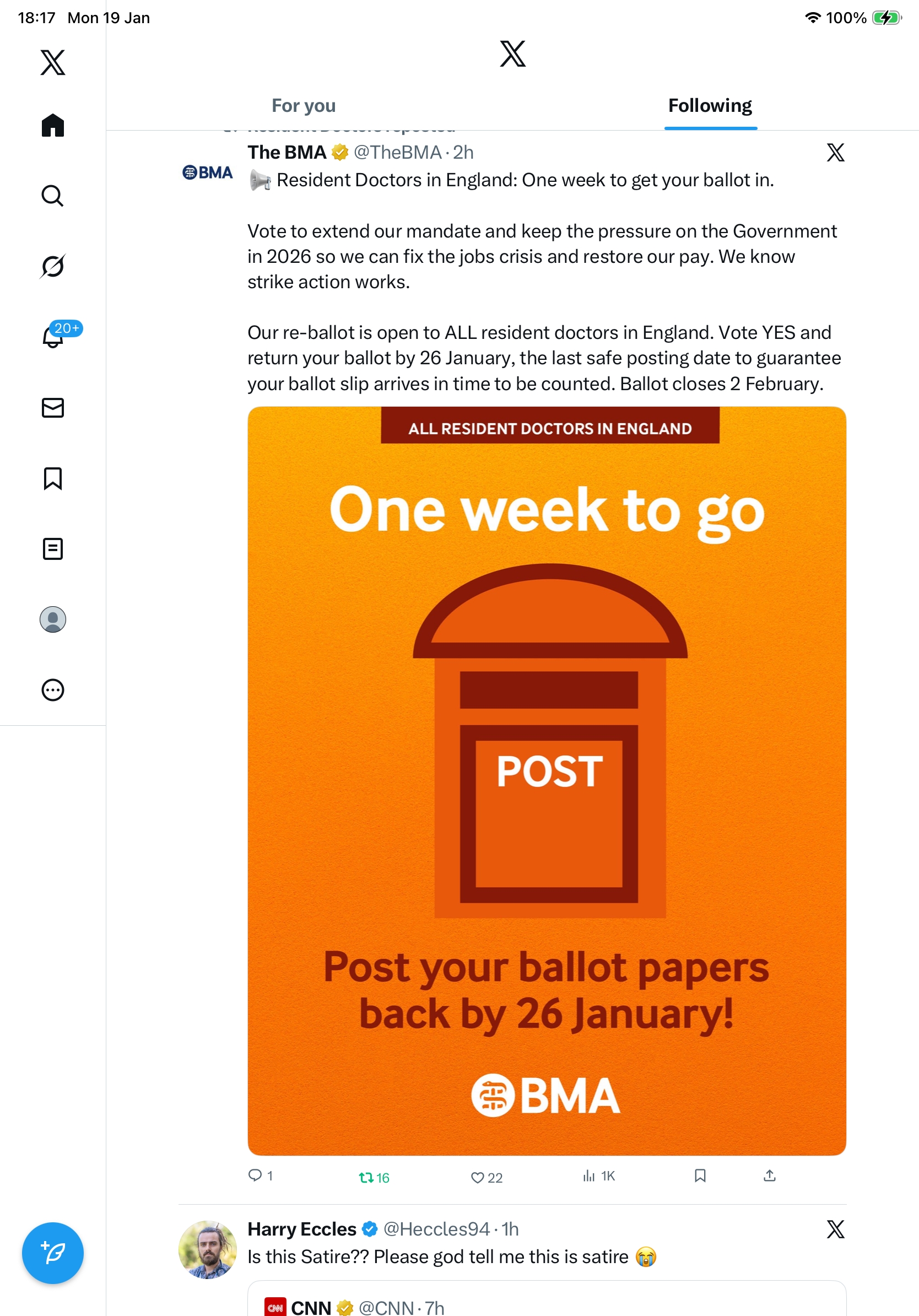The width and height of the screenshot is (919, 1316).
Task: Select the Following tab
Action: tap(709, 106)
